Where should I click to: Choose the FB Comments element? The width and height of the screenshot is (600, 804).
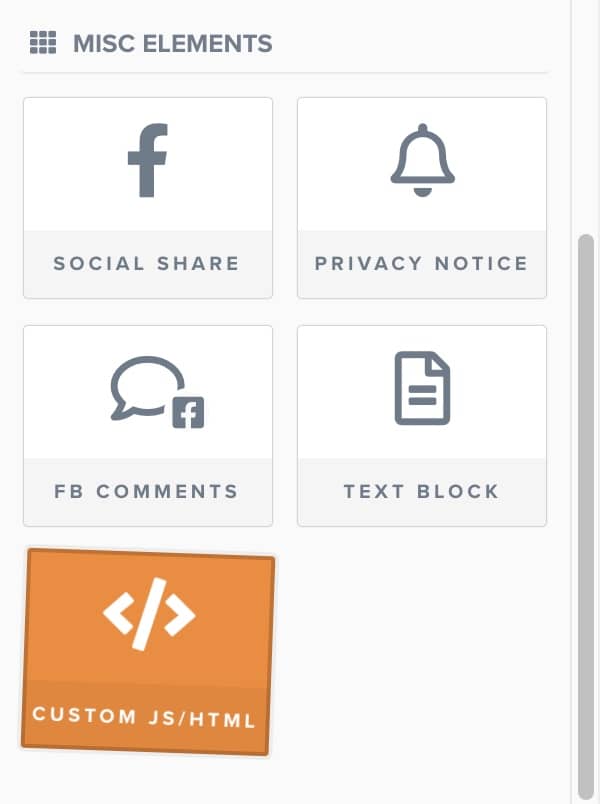(148, 425)
